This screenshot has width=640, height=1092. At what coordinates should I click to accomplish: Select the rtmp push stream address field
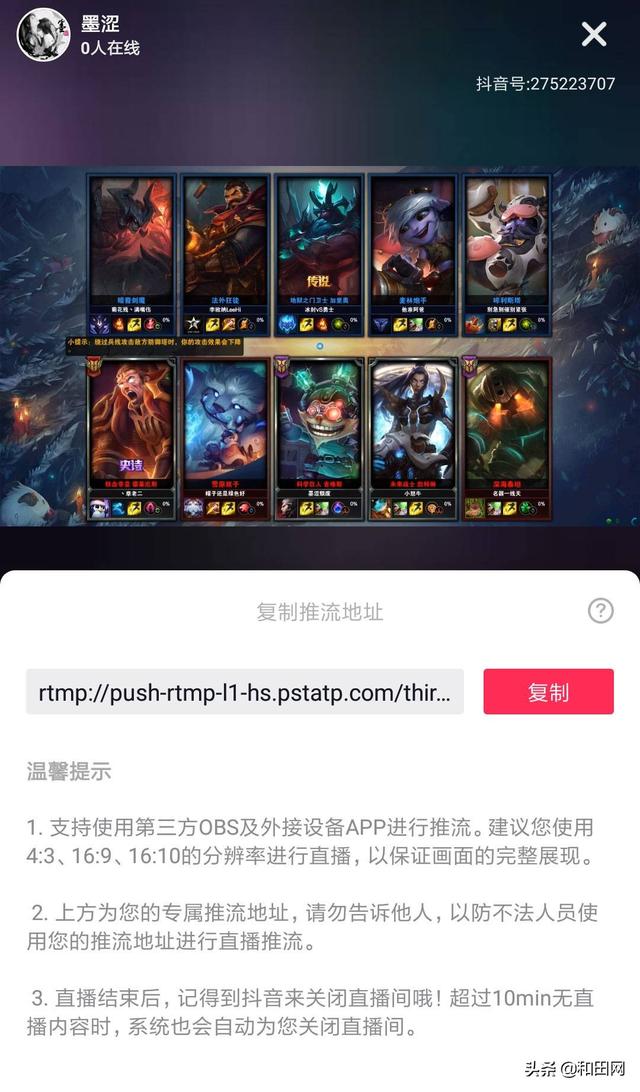(x=244, y=692)
